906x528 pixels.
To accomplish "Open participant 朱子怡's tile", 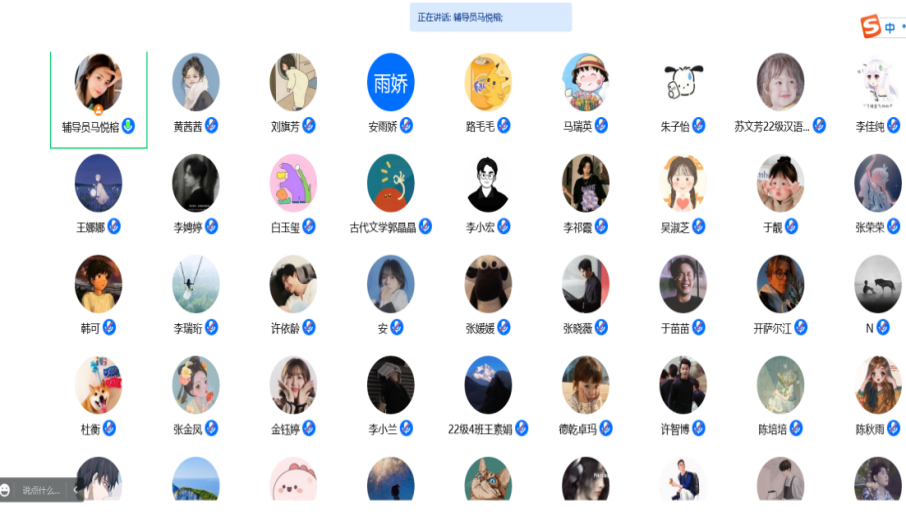I will [683, 83].
